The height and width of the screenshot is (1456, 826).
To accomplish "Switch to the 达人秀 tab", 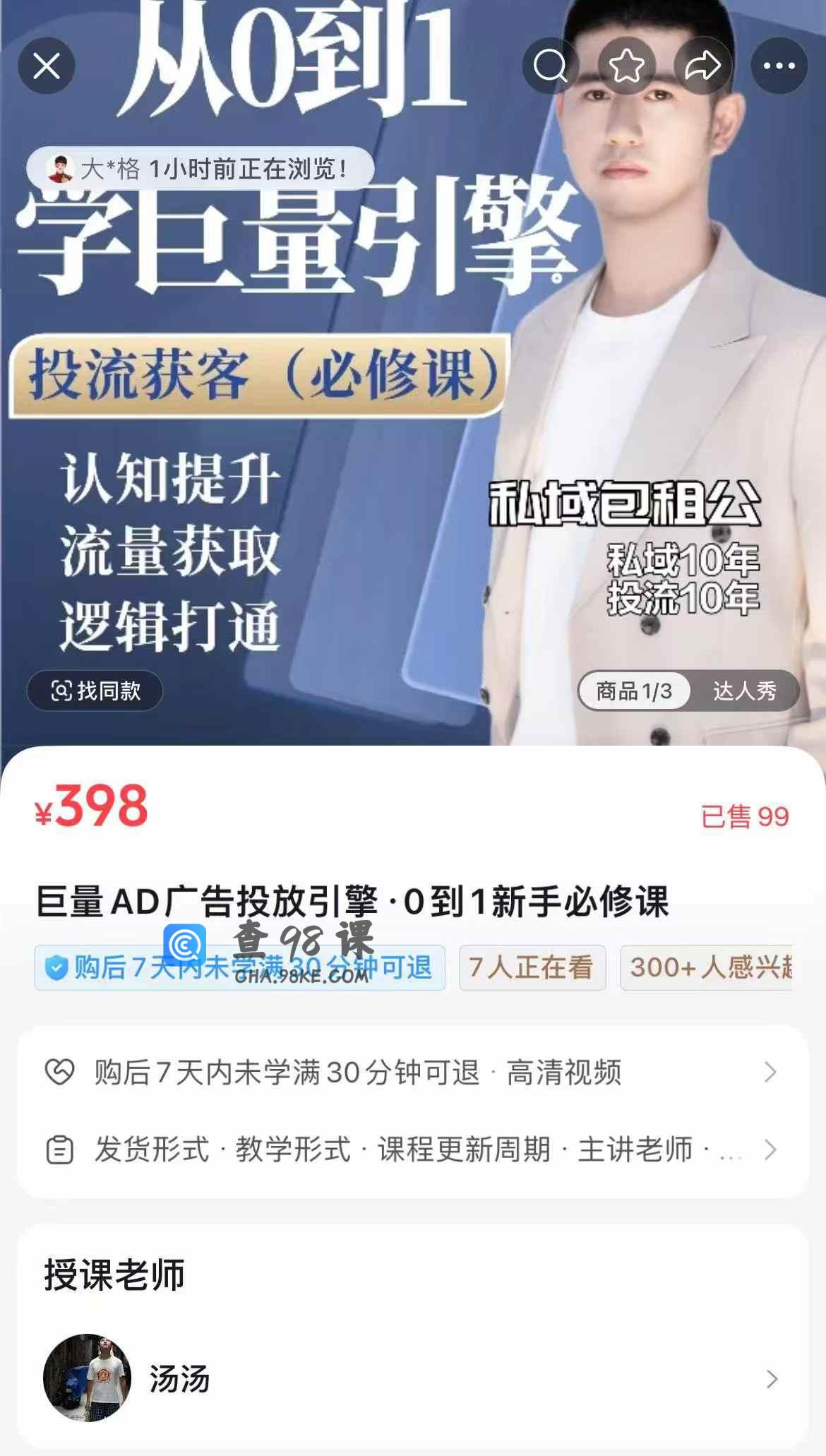I will pyautogui.click(x=744, y=691).
